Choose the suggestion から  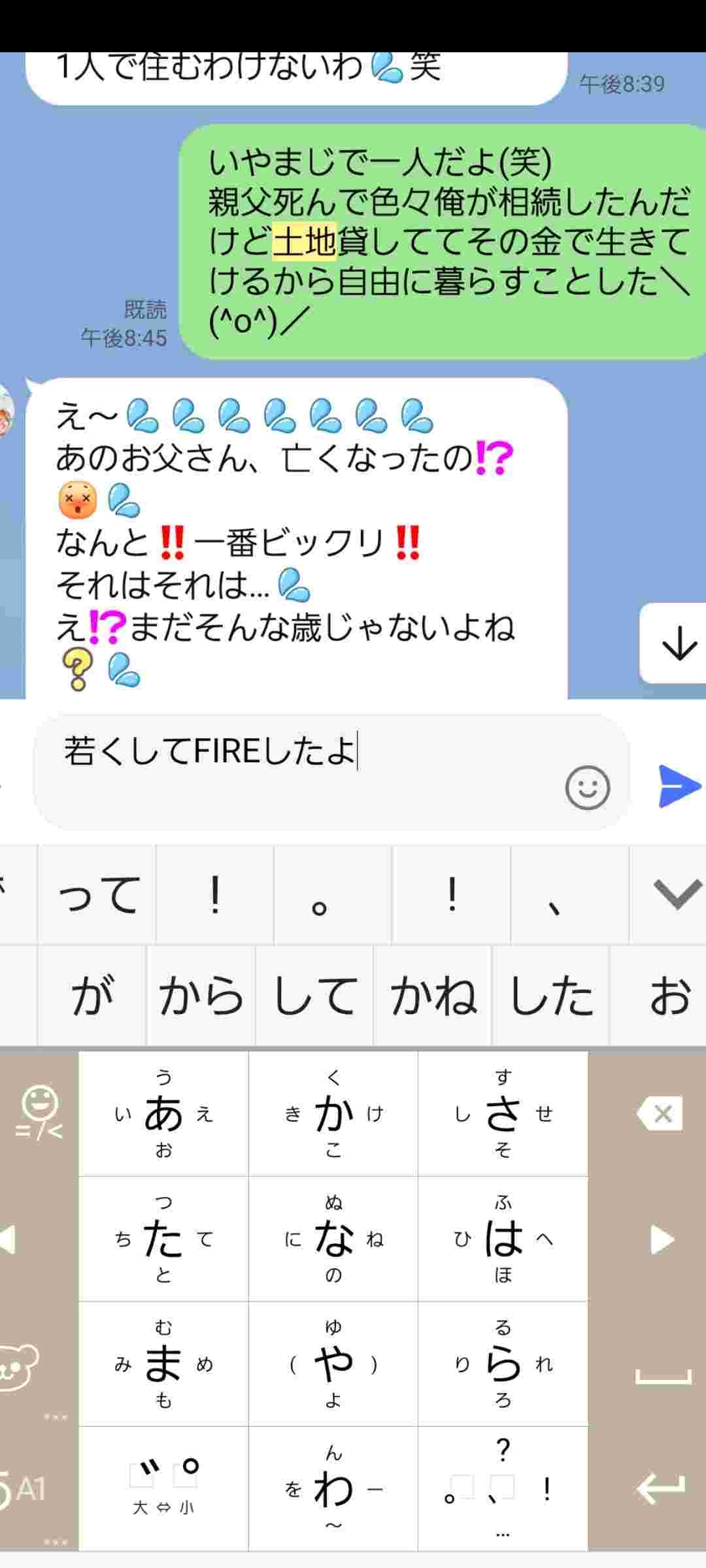[x=201, y=996]
